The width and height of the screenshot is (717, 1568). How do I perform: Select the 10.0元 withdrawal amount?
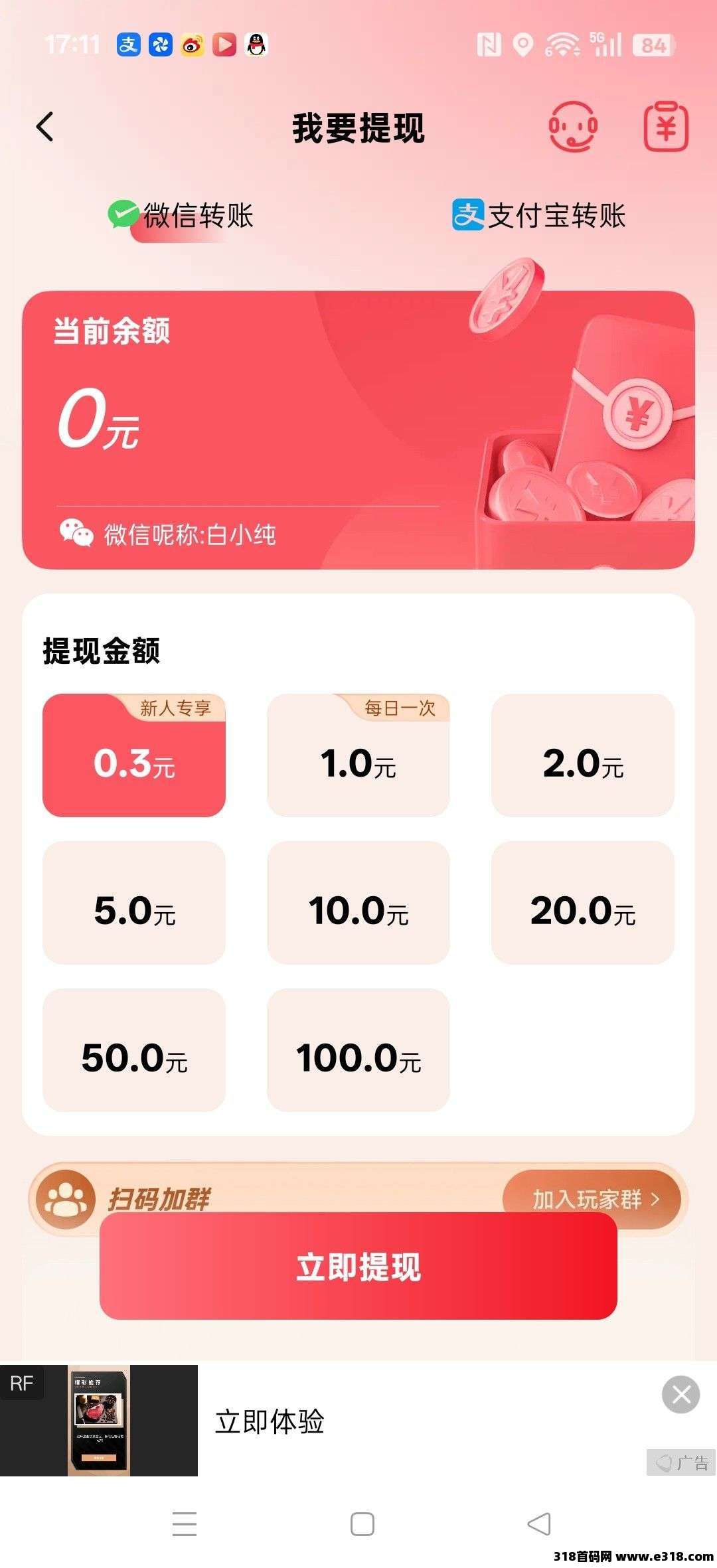coord(358,903)
